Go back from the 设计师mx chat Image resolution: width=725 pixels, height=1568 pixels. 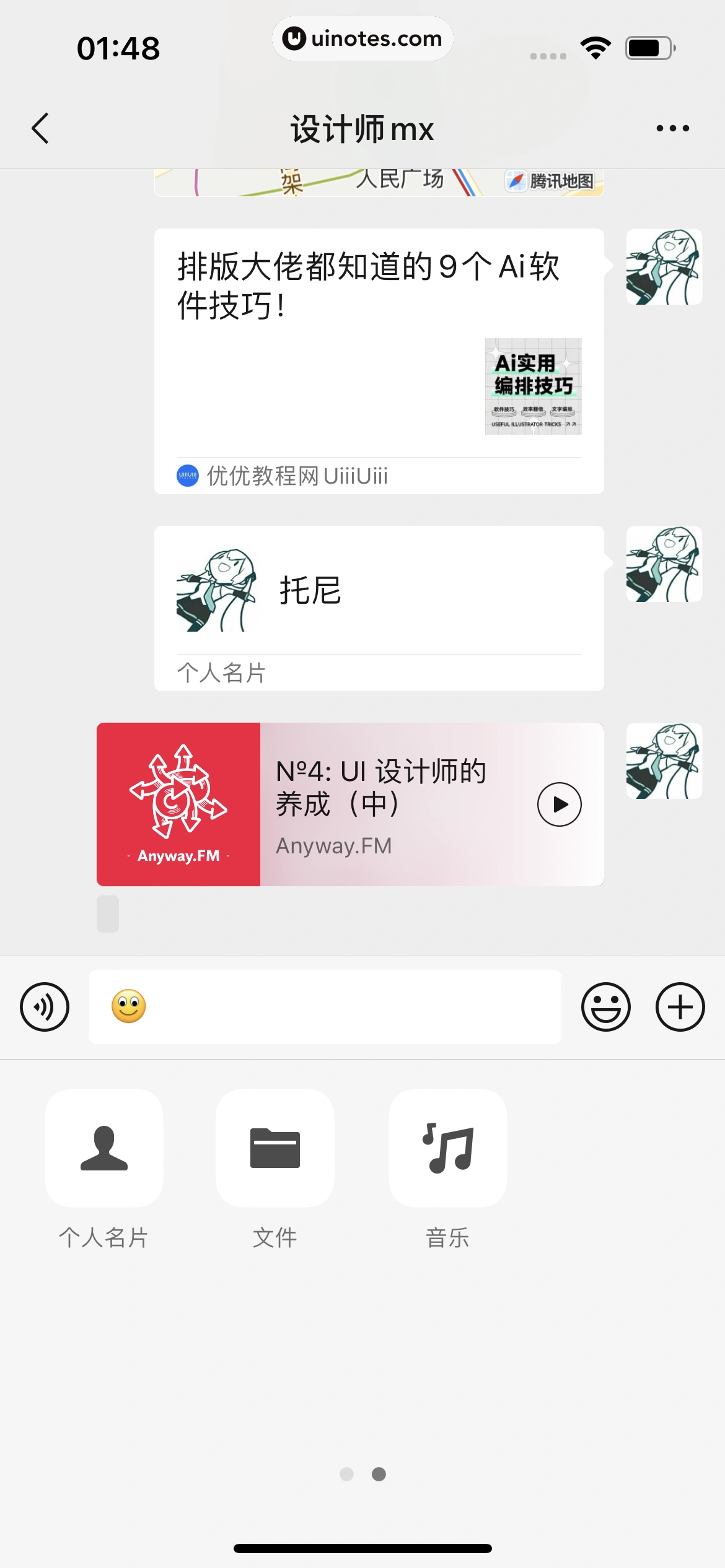coord(40,129)
